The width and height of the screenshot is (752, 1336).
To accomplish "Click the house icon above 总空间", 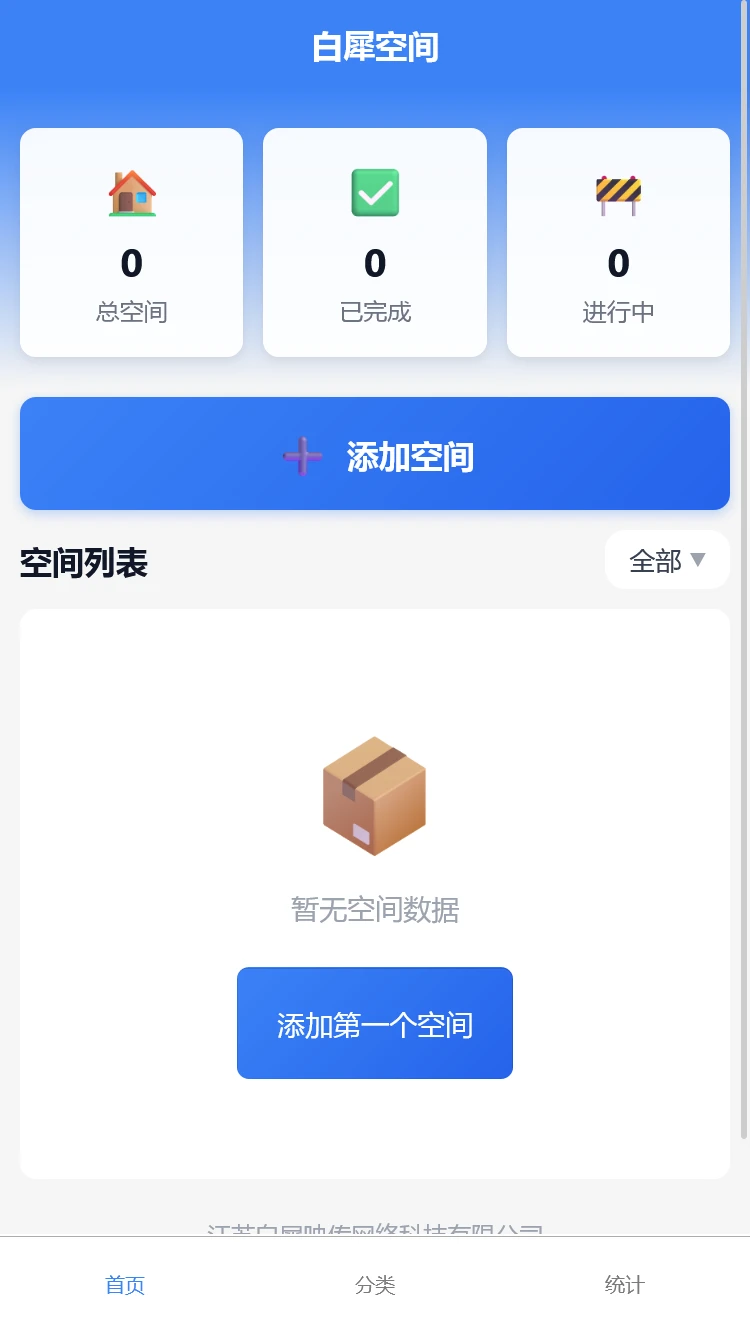I will 131,192.
